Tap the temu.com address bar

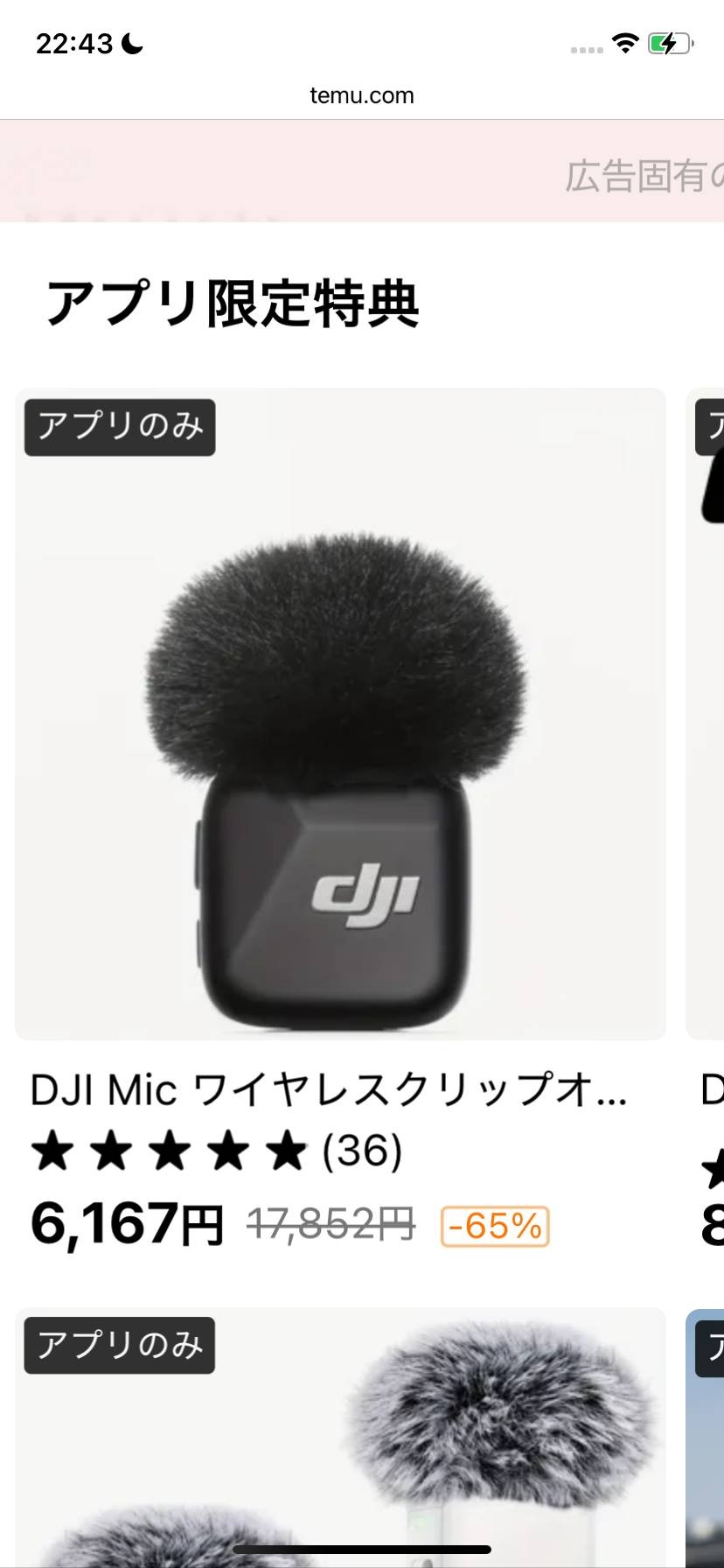point(362,95)
